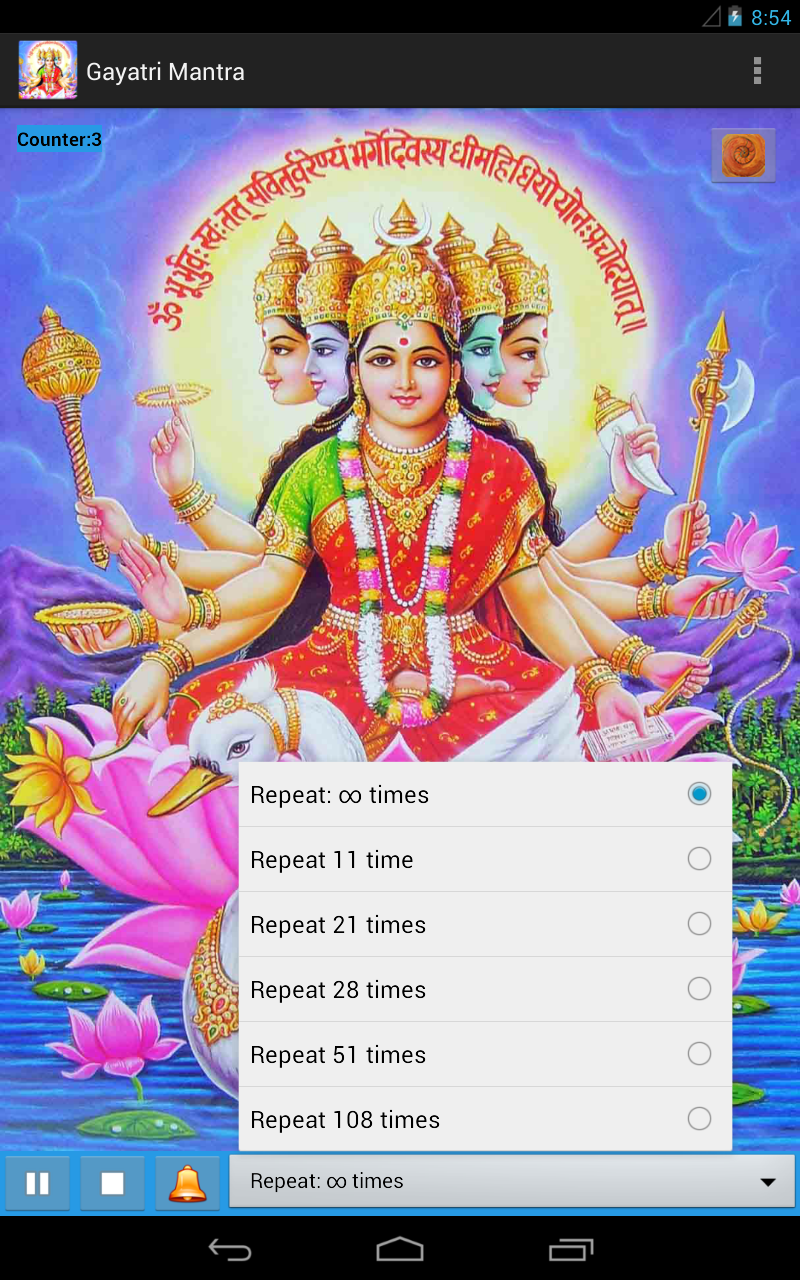Pick Repeat 28 times
800x1280 pixels.
(485, 989)
